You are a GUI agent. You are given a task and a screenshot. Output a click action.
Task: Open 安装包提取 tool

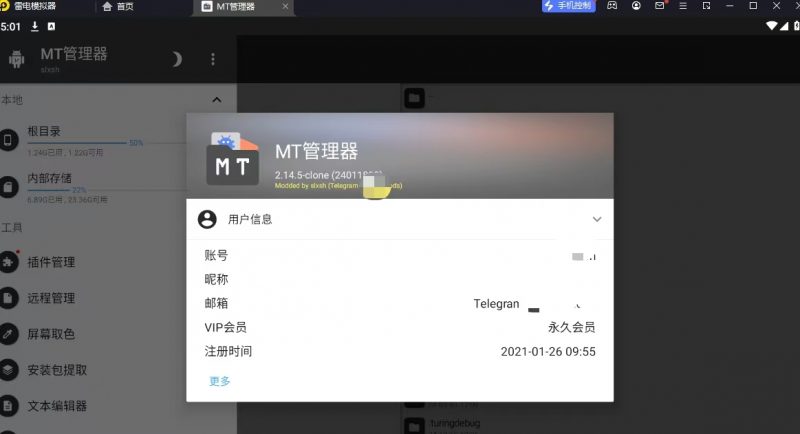coord(57,370)
